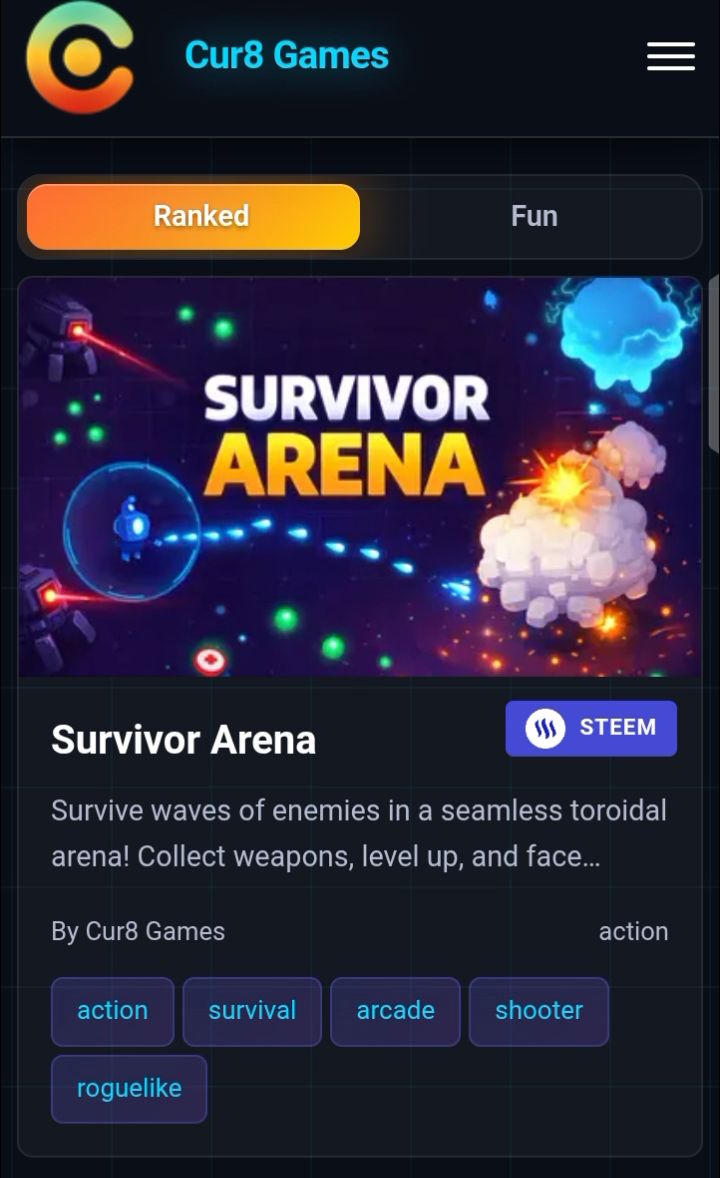Screen dimensions: 720x1178
Task: Go to Cur8 Games home link
Action: 286,55
